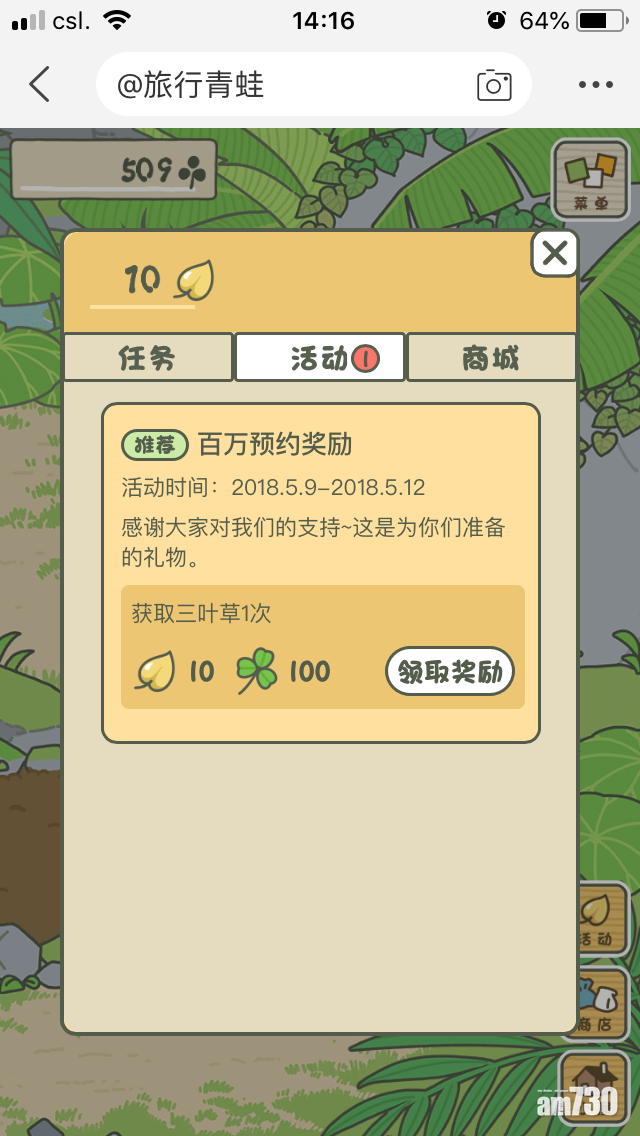Select the 活动 tab
Screen dimensions: 640x1136
coord(320,358)
